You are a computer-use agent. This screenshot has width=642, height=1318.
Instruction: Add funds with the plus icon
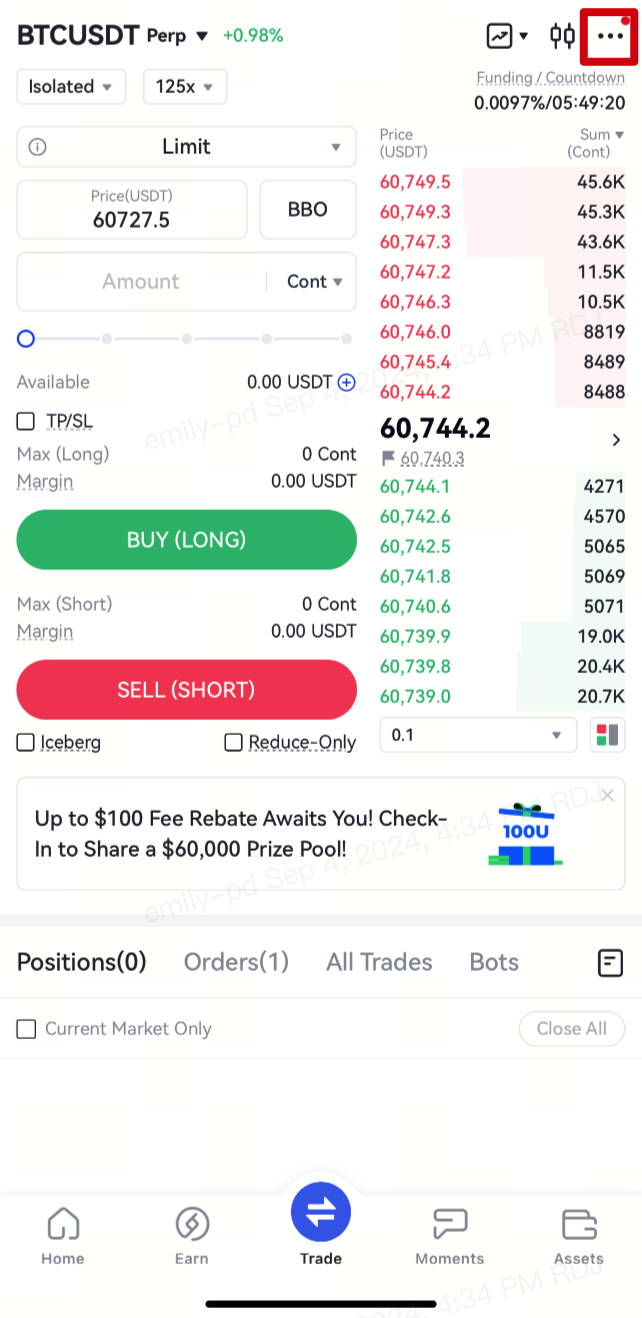346,382
